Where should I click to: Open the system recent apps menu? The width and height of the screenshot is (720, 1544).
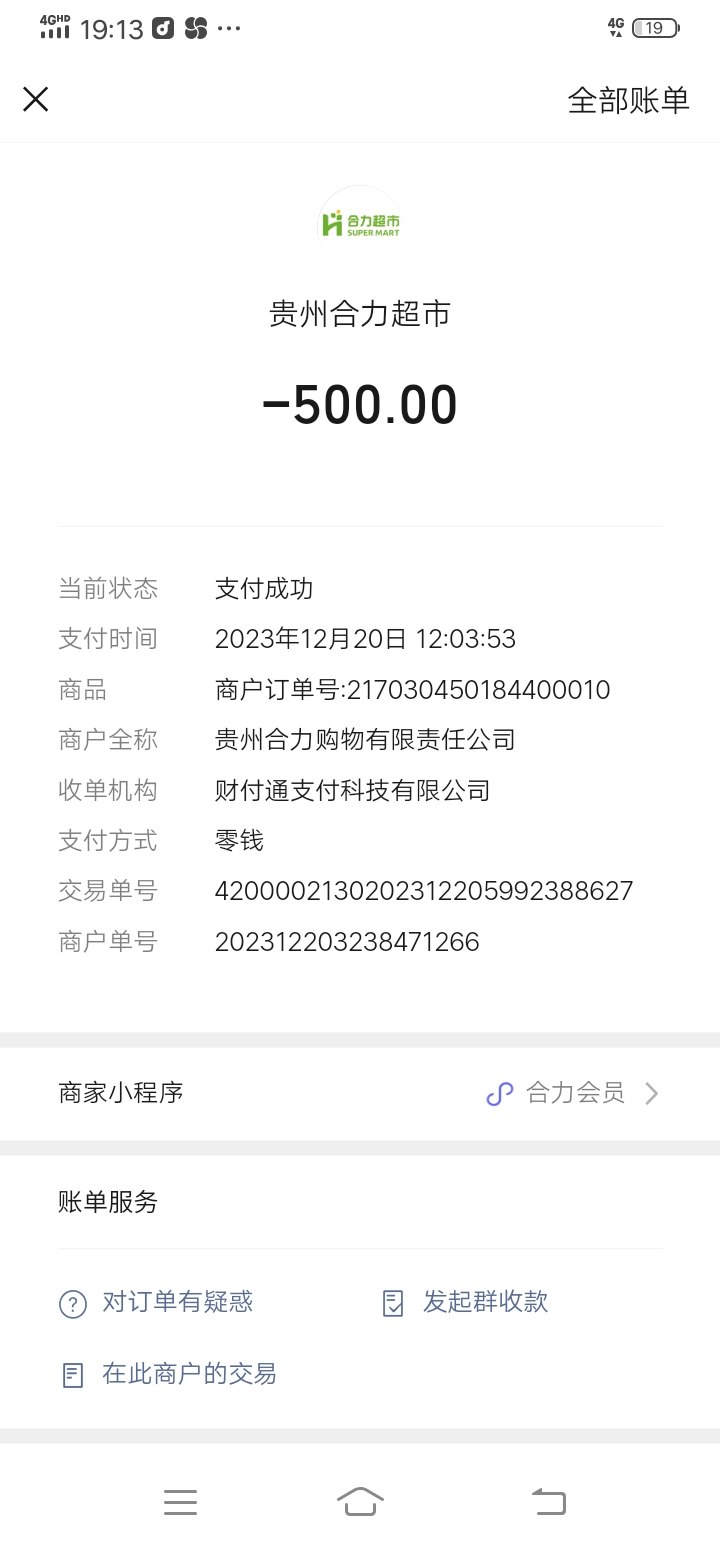click(x=180, y=1501)
